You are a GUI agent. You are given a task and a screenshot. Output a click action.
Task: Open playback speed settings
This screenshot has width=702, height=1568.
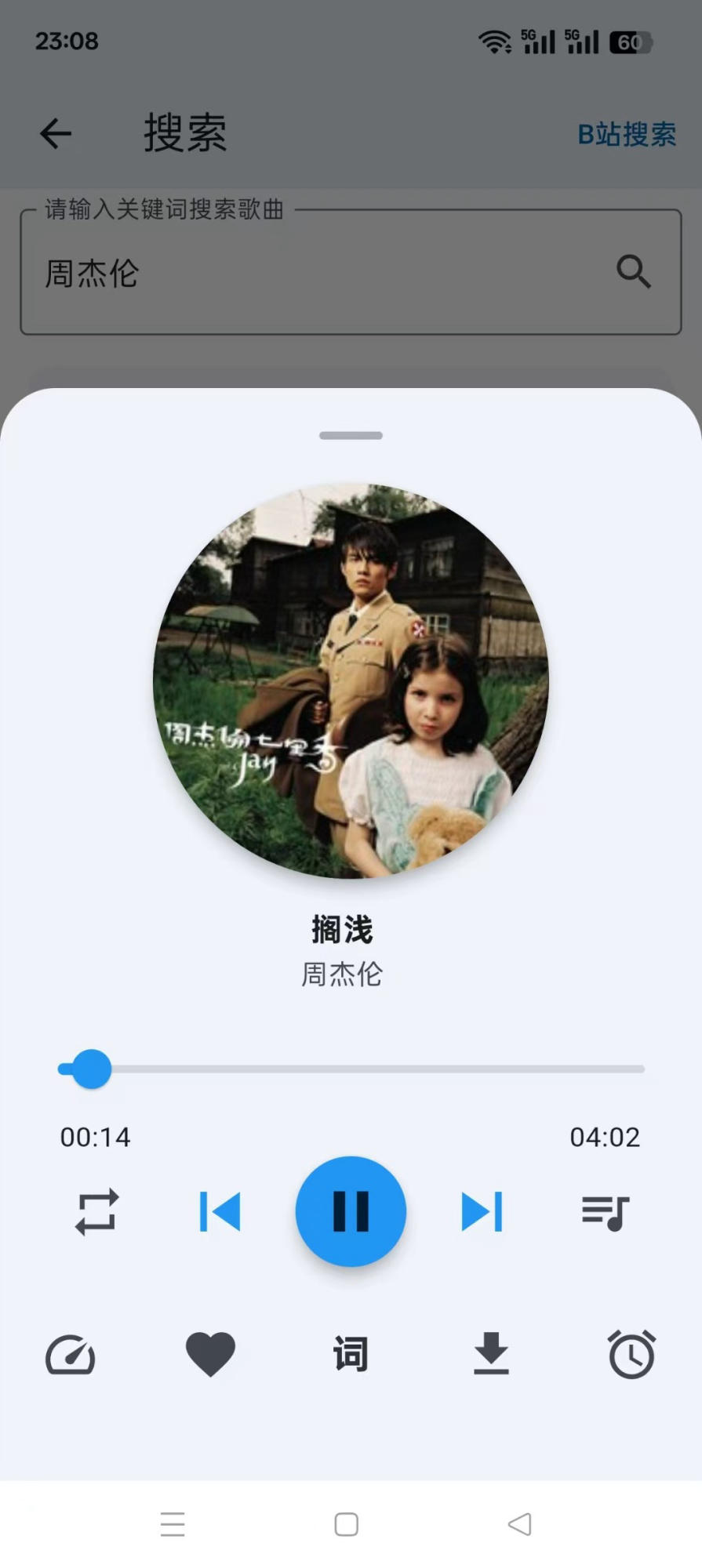71,1354
